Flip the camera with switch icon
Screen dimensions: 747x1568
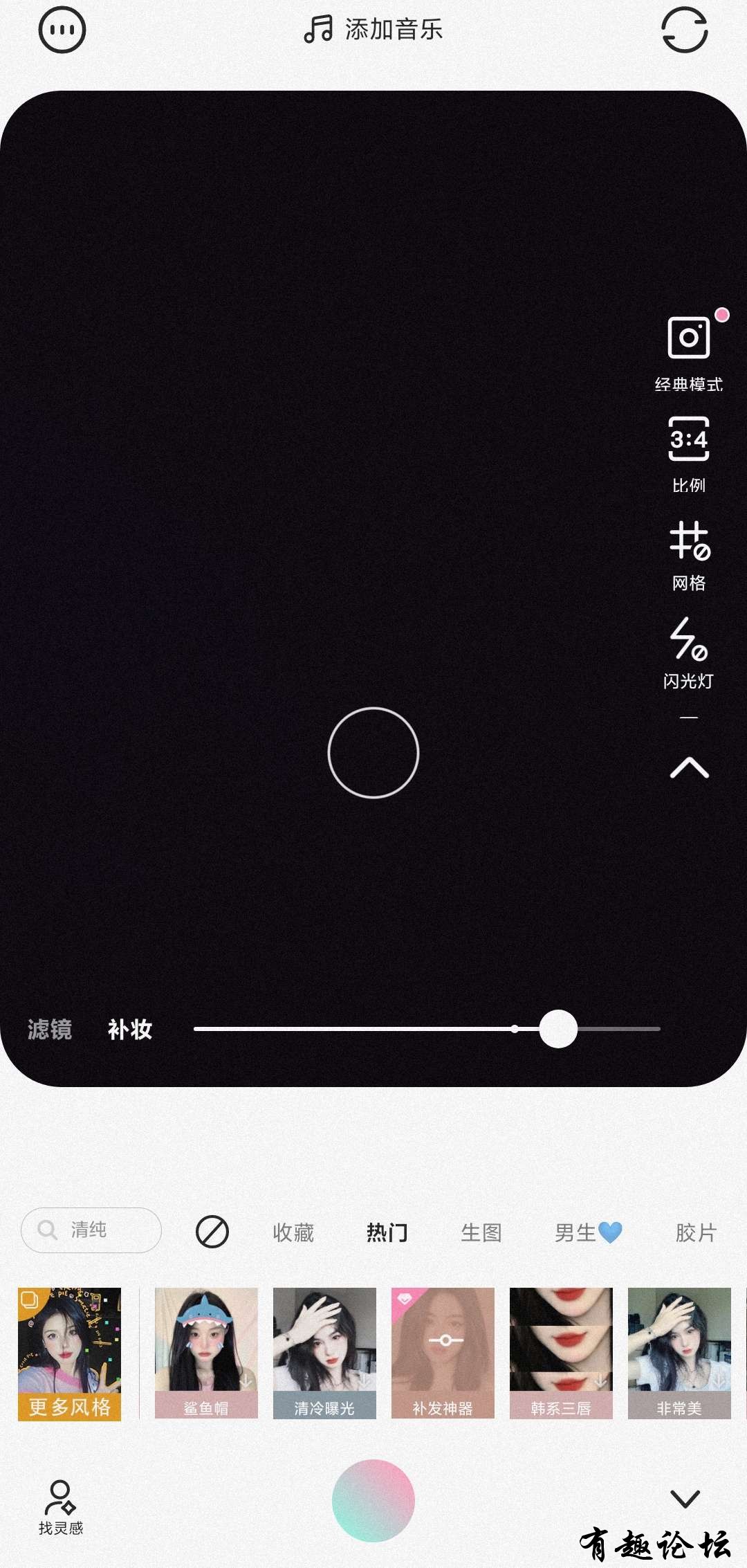tap(684, 30)
